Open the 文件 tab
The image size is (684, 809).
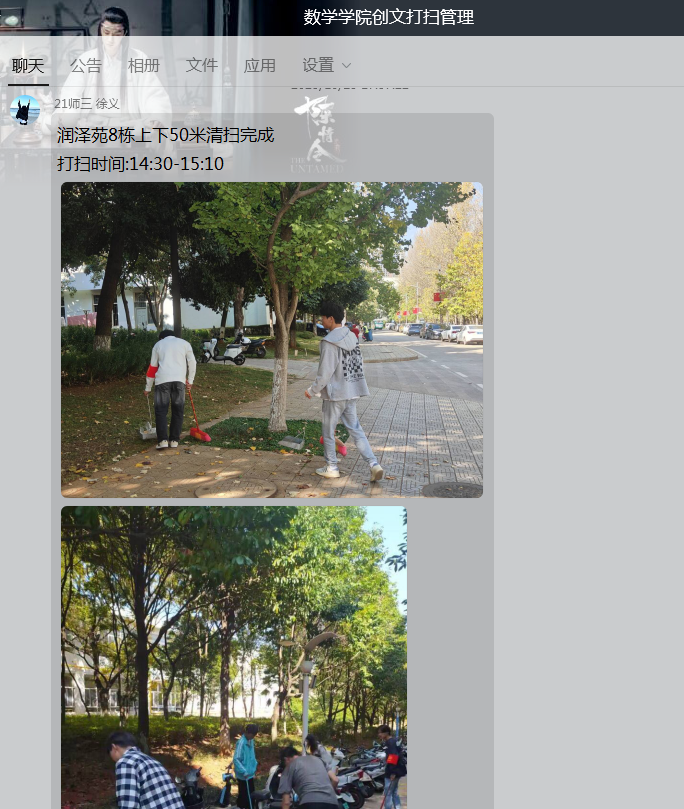[x=201, y=66]
